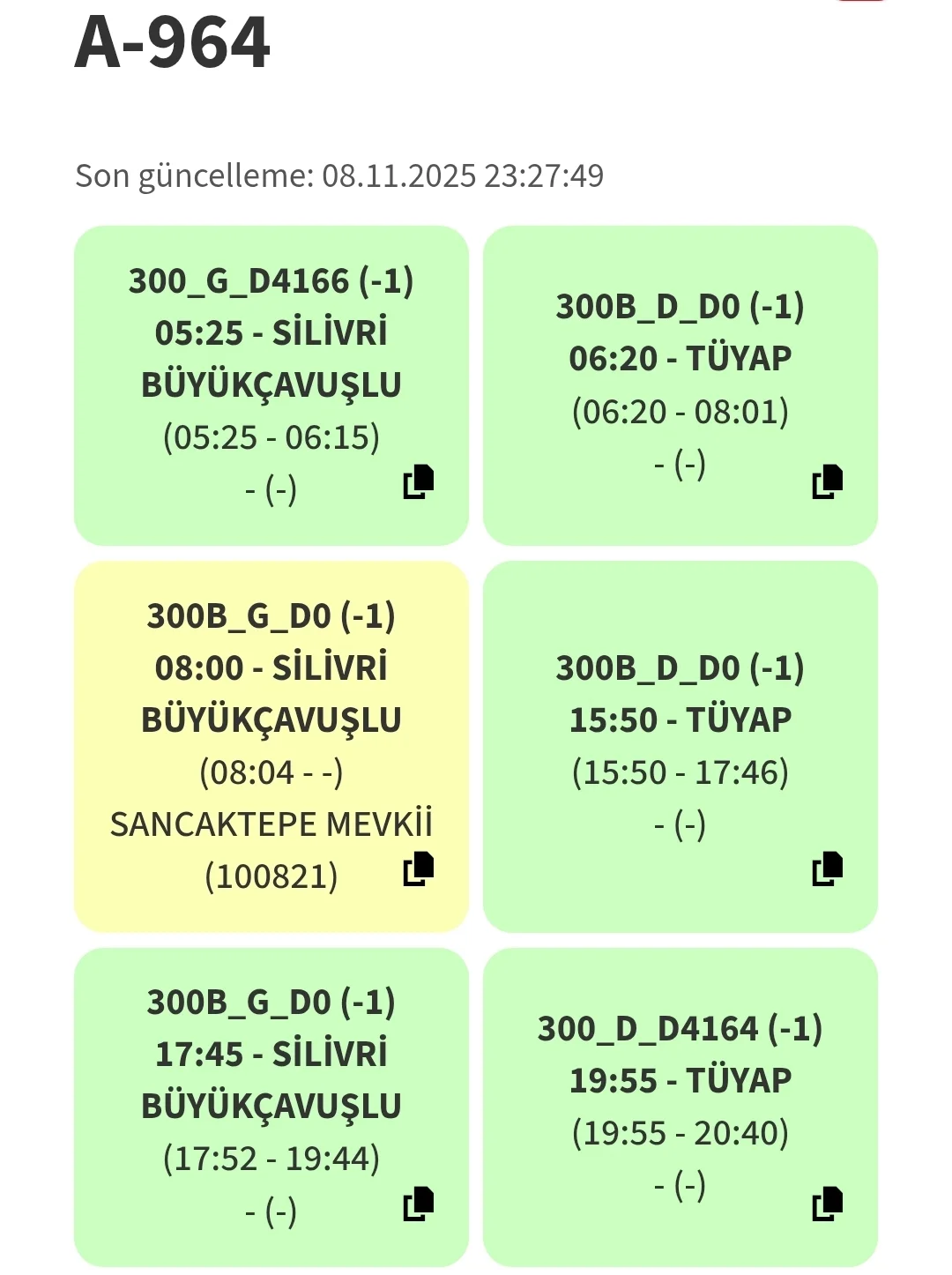Image resolution: width=952 pixels, height=1275 pixels.
Task: Select the yellow 08:00 SİLİVRİ BÜYÜKÇAVUŞLU card
Action: pyautogui.click(x=273, y=745)
